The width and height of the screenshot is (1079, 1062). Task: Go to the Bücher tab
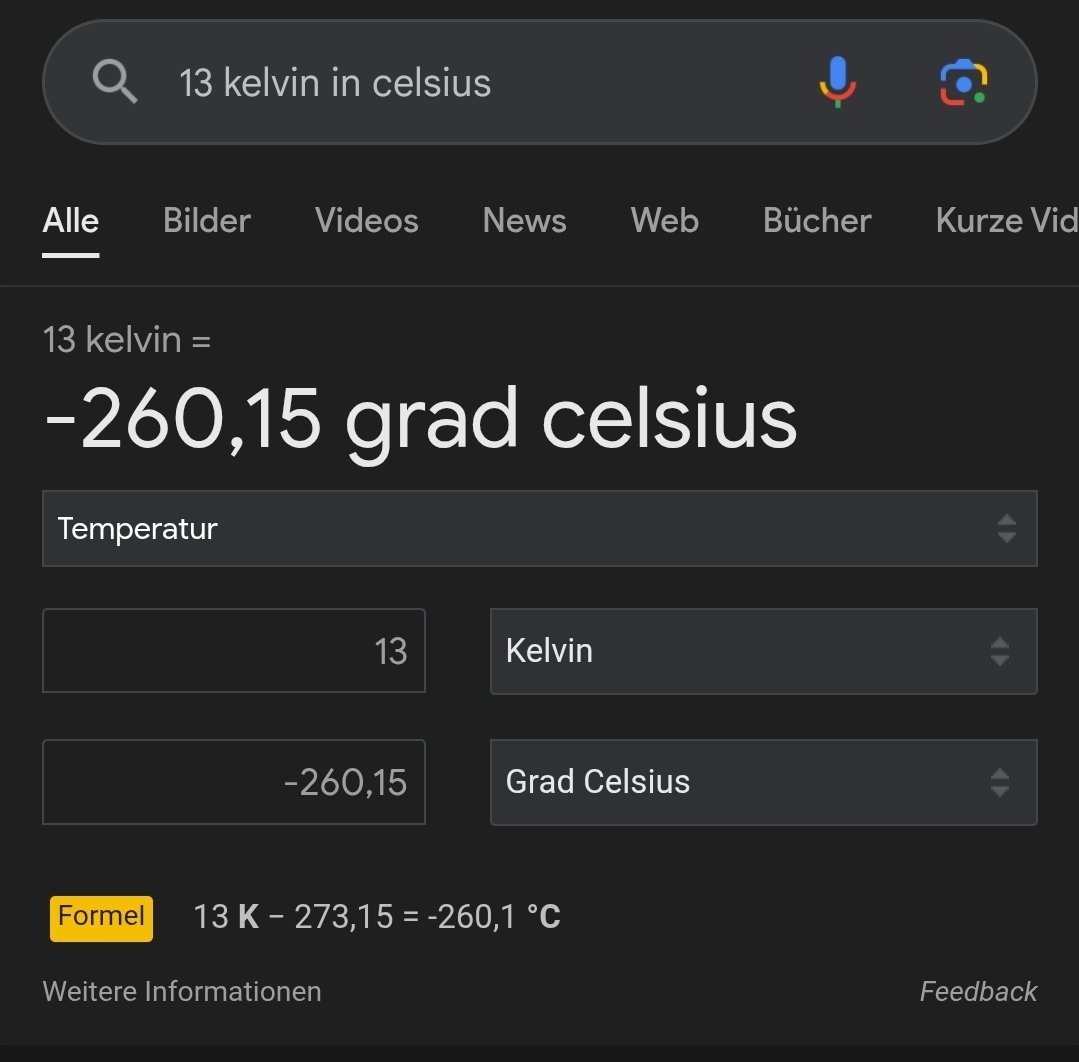[x=817, y=221]
